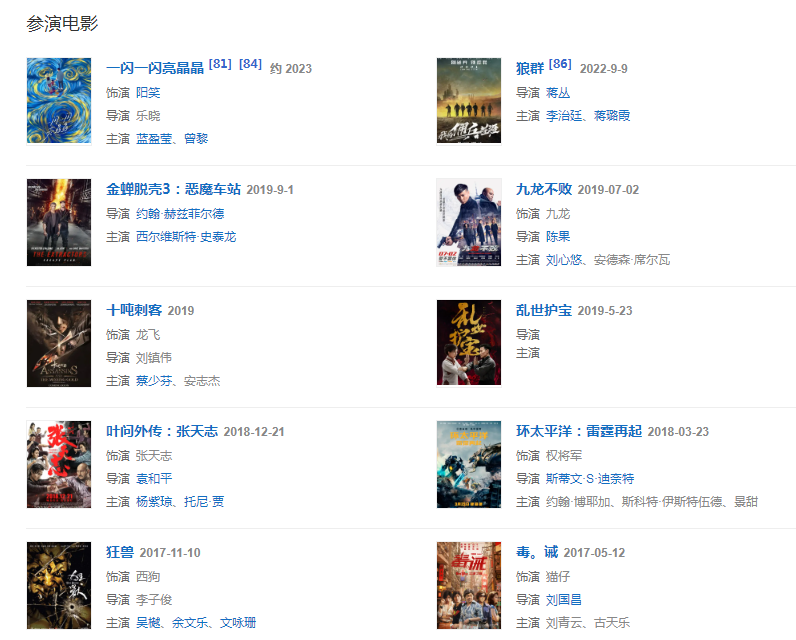Screen dimensions: 796x640
Task: View actor 吴樾's page
Action: (148, 622)
